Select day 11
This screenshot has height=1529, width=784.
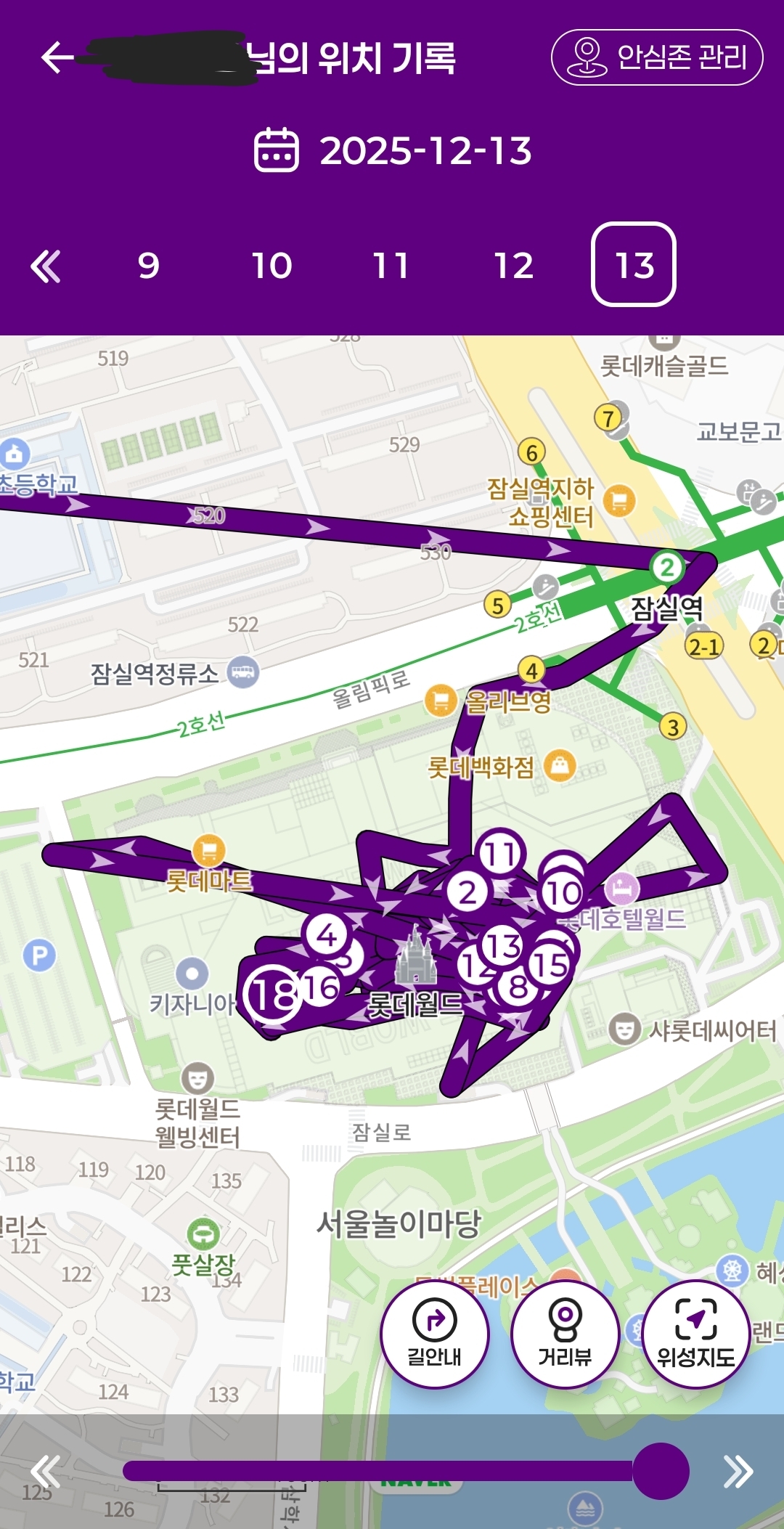click(x=391, y=266)
